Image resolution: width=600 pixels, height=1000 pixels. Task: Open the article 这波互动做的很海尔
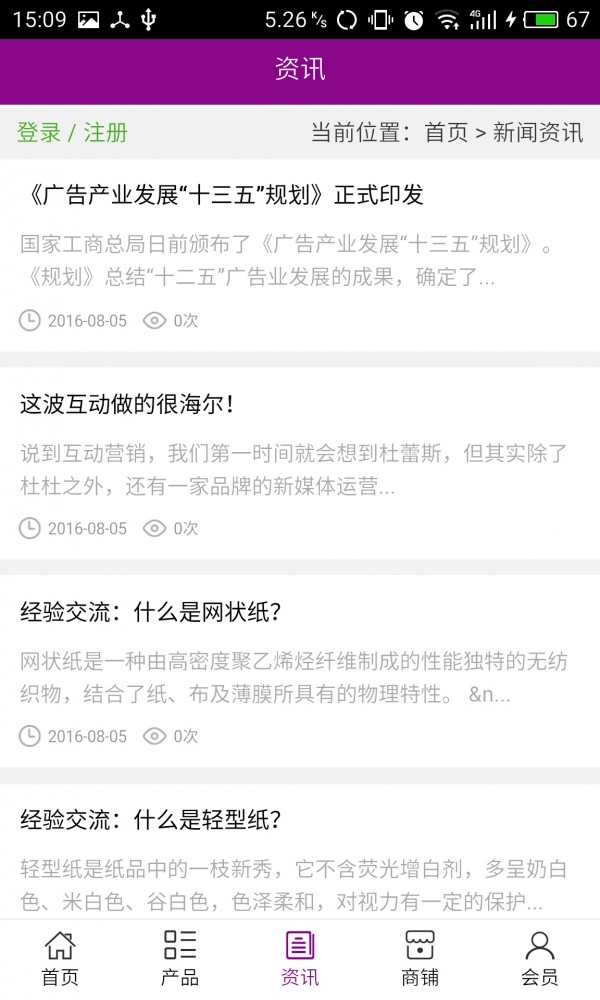pyautogui.click(x=300, y=463)
